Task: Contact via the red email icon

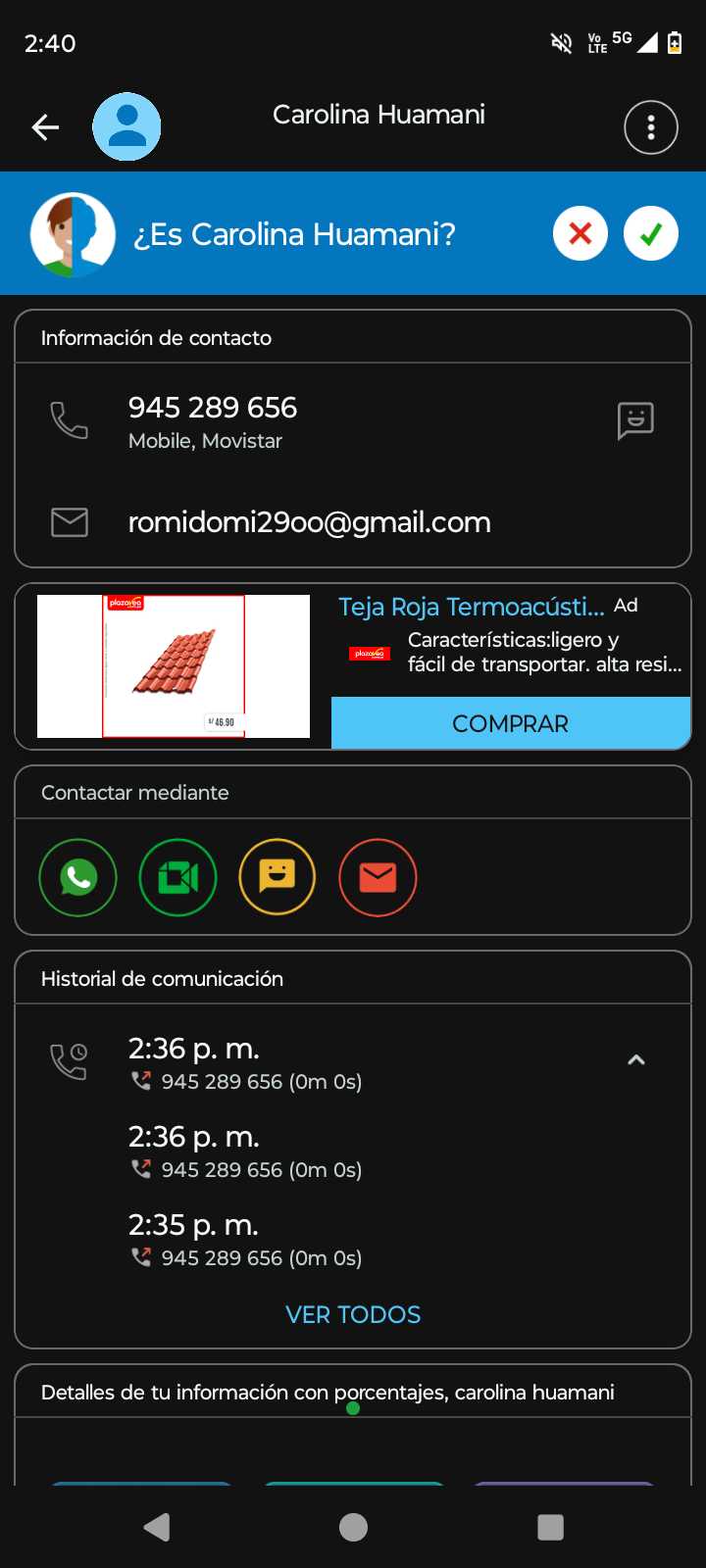Action: (378, 878)
